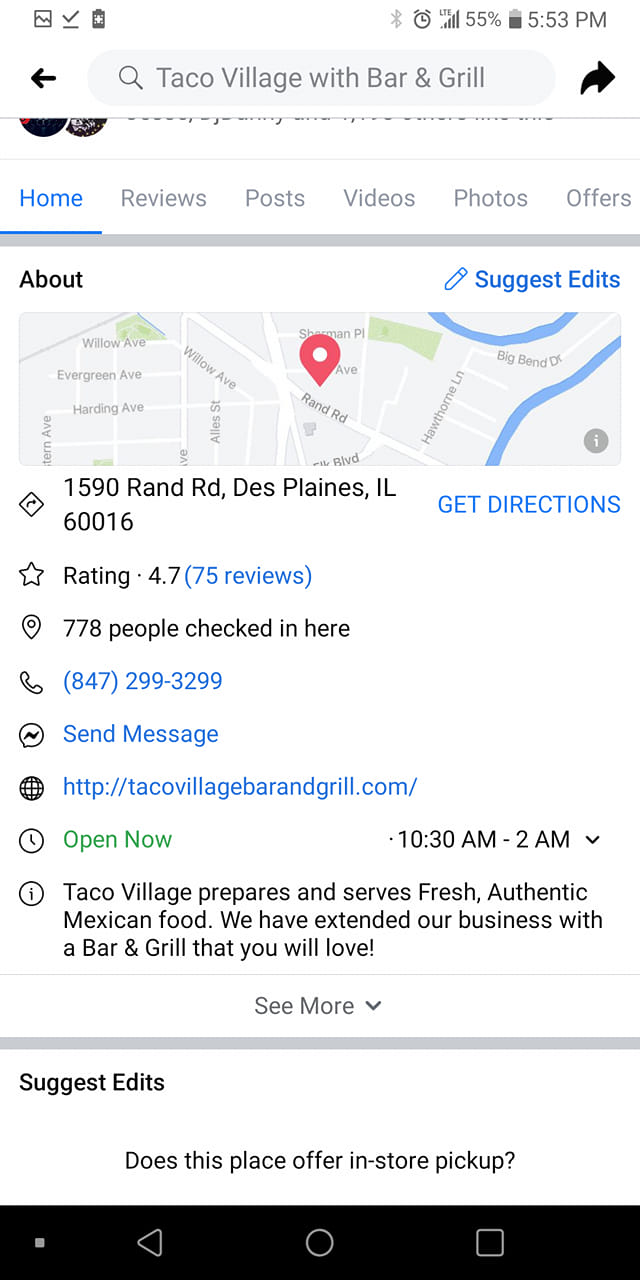This screenshot has height=1280, width=640.
Task: Select the Home tab
Action: (51, 198)
